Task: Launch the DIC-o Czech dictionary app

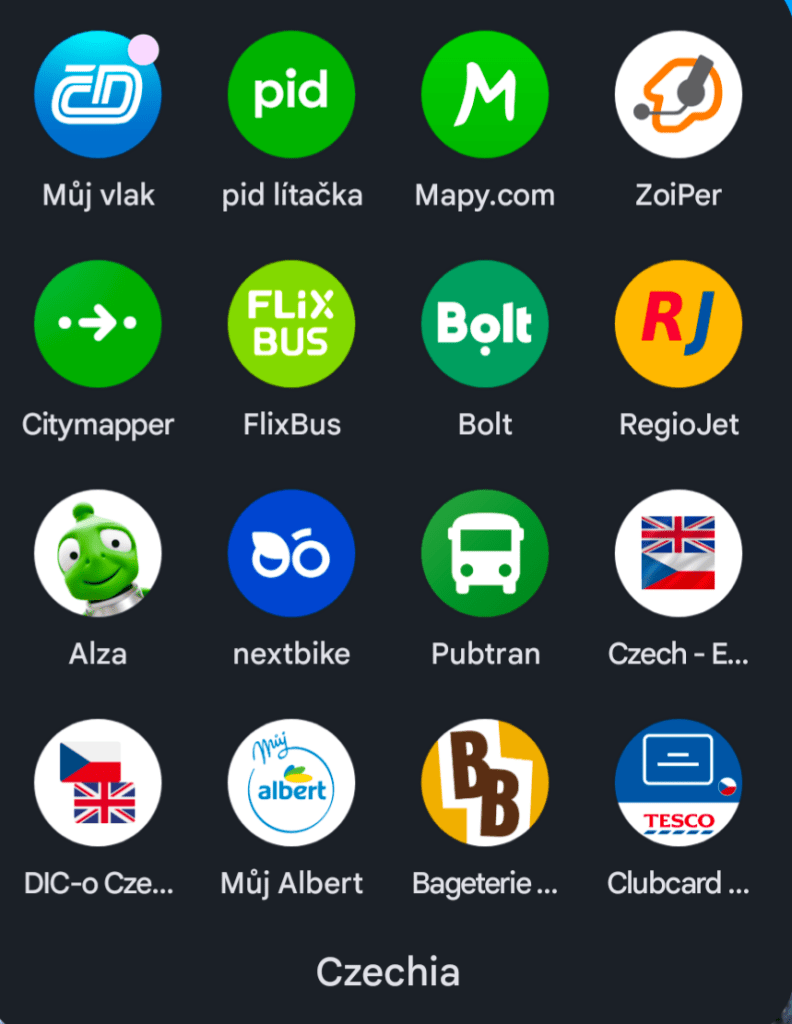Action: click(98, 782)
